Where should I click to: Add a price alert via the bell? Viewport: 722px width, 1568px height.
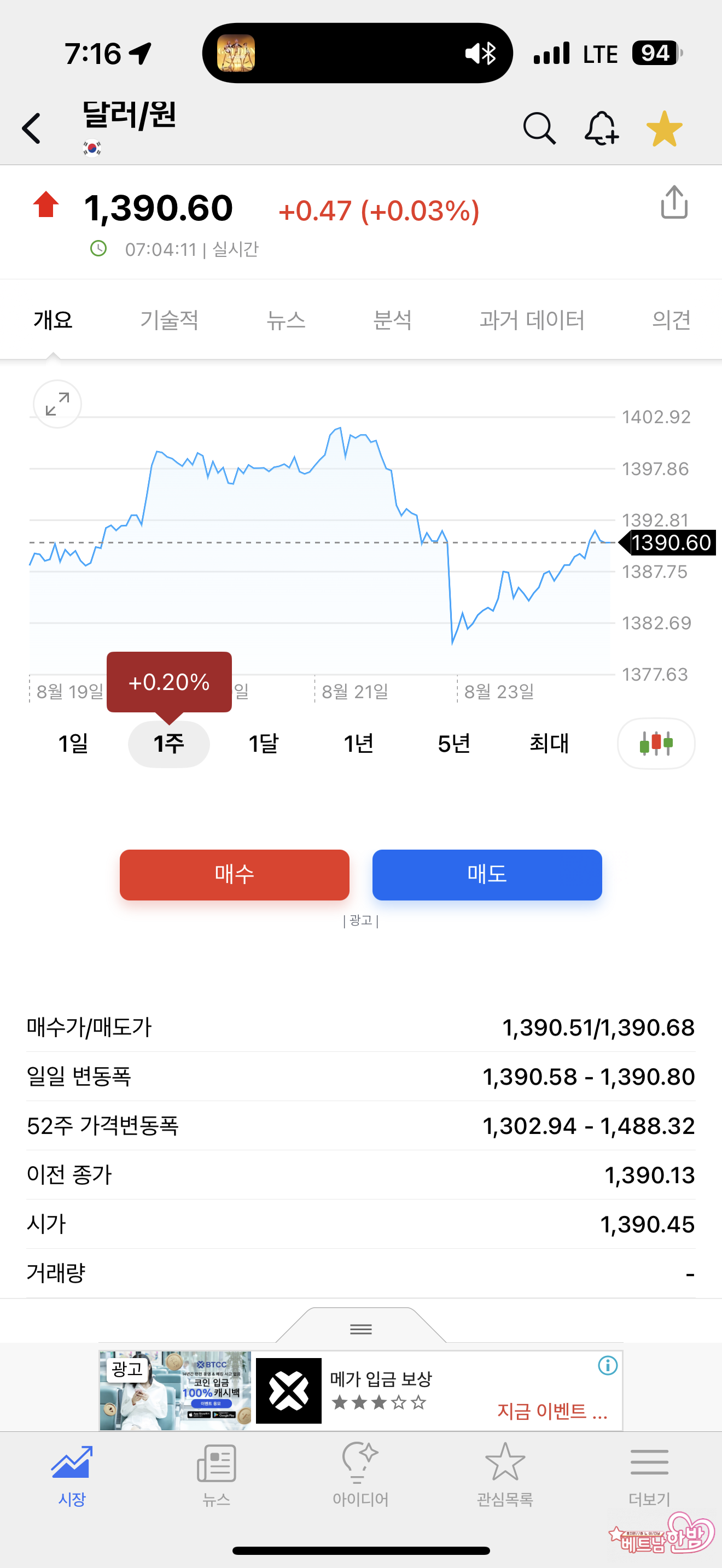coord(602,128)
